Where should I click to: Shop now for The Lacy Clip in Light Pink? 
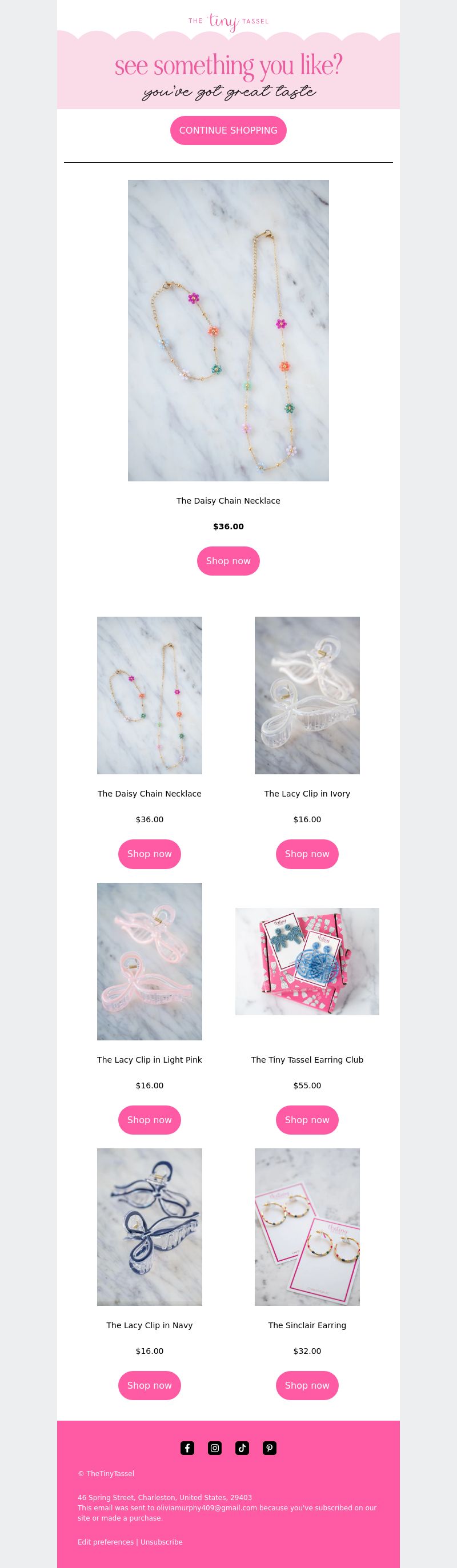click(149, 1119)
